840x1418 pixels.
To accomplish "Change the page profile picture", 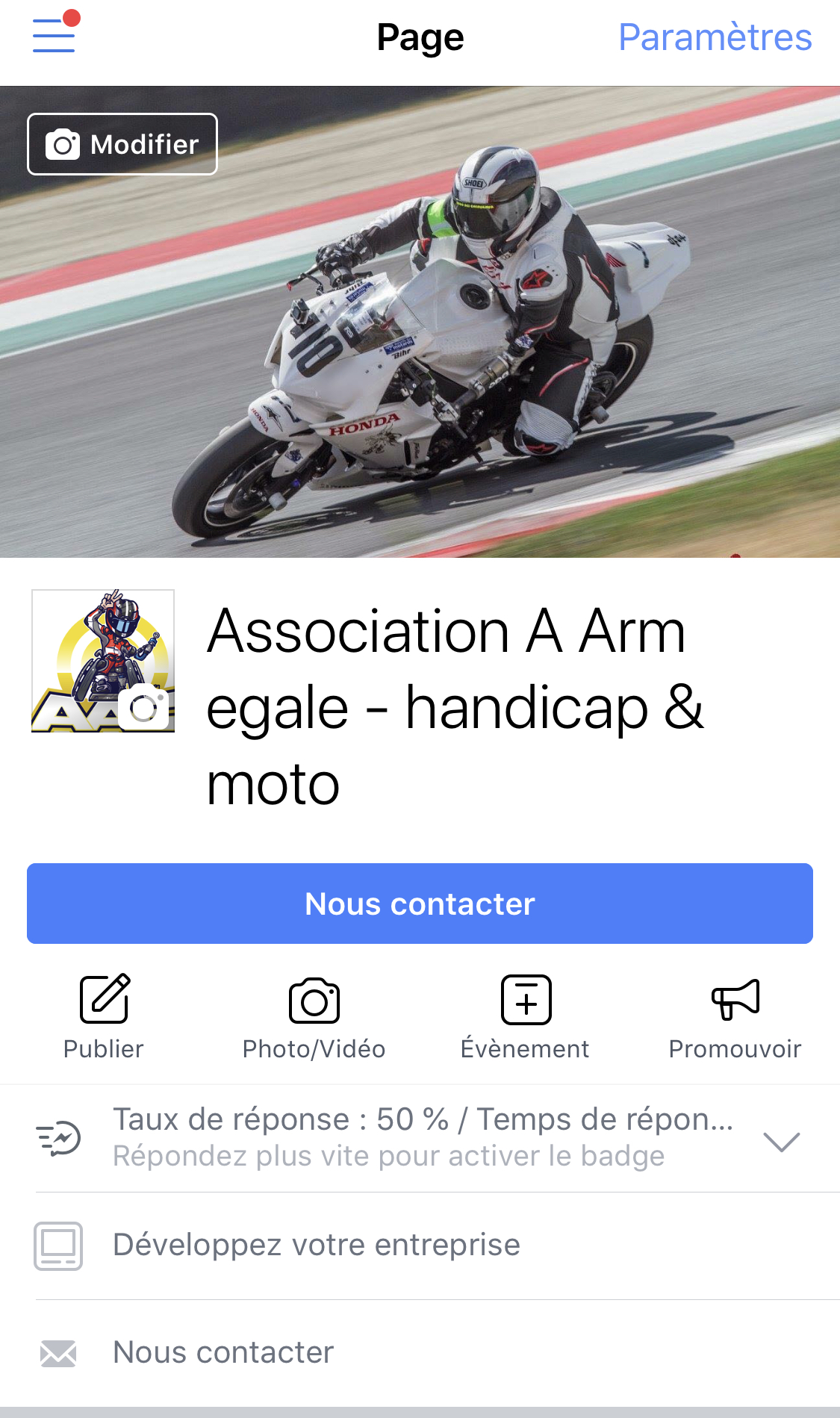I will click(x=143, y=707).
